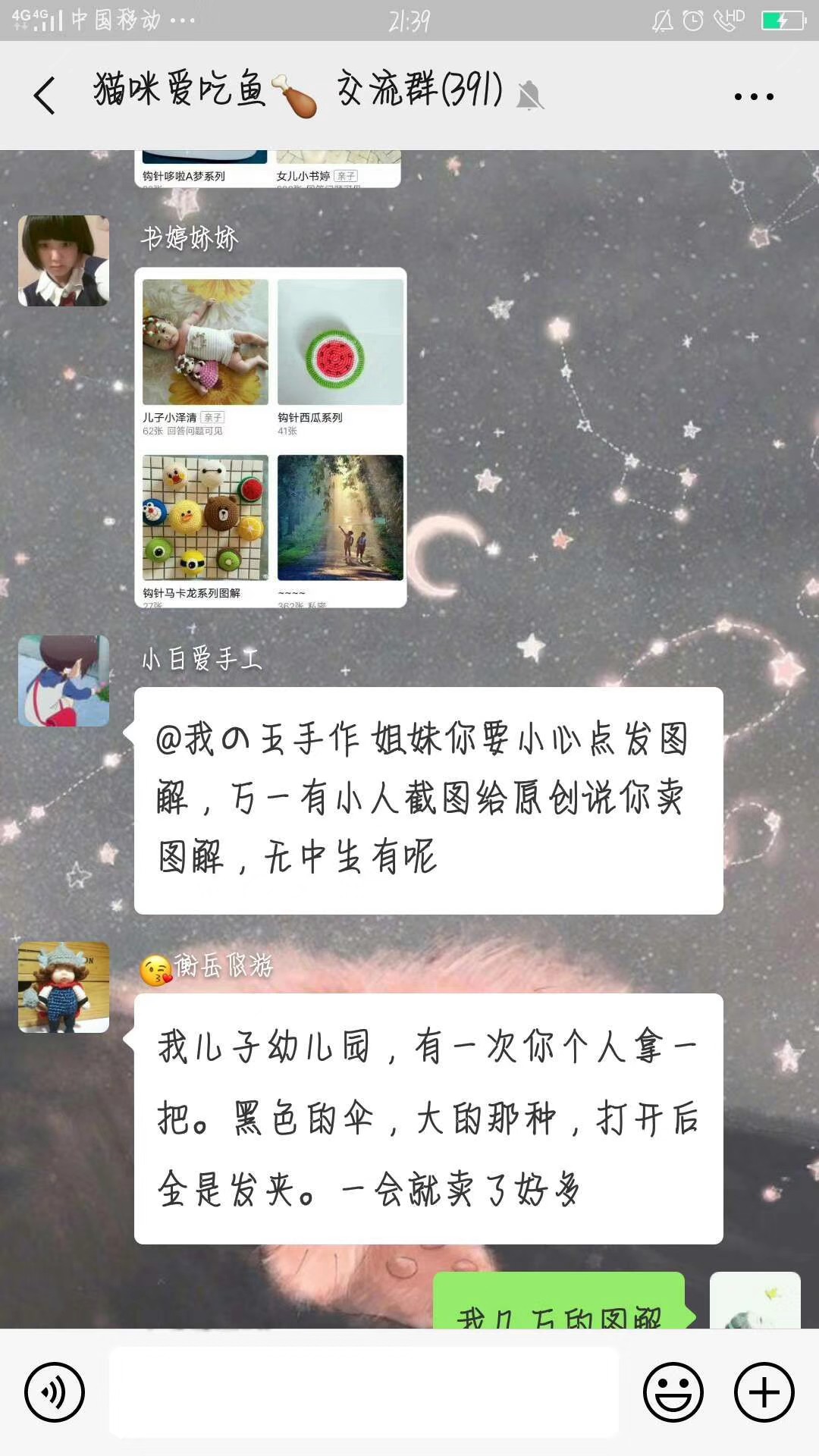Open the plus attachments panel

pyautogui.click(x=764, y=1392)
